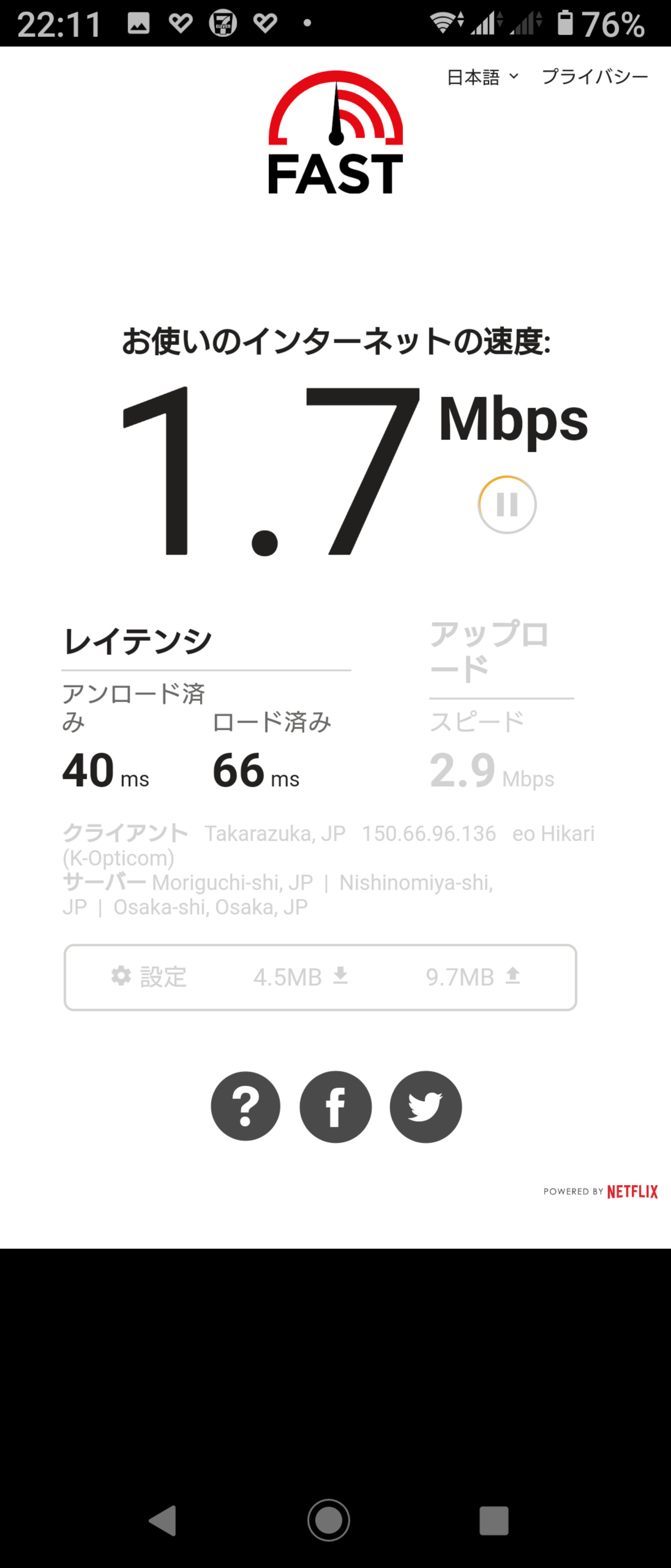Share the result on Twitter
The image size is (671, 1568).
(425, 1106)
